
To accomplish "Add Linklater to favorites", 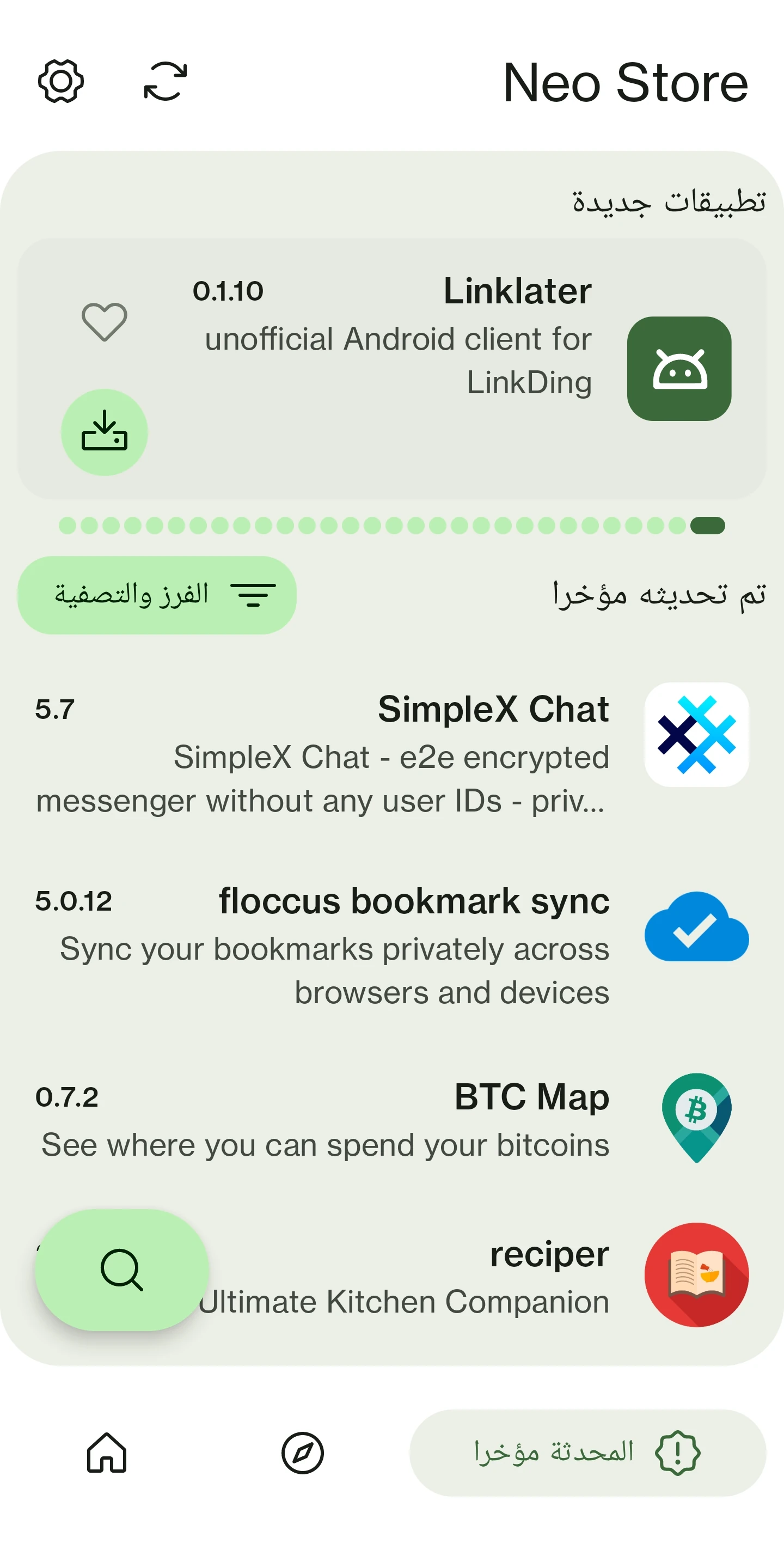I will (x=104, y=321).
